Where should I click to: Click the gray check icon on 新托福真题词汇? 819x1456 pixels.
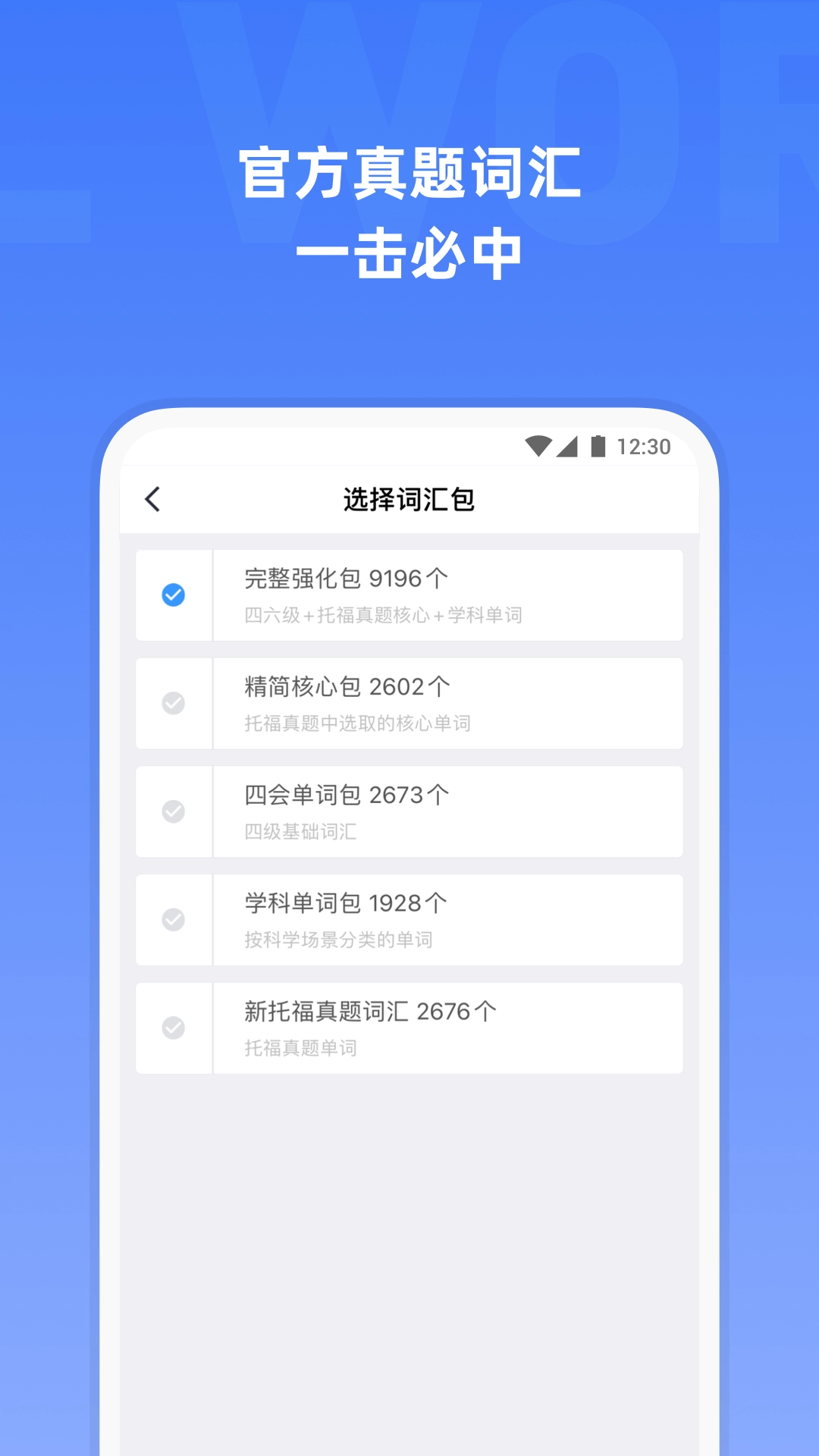click(x=174, y=1028)
